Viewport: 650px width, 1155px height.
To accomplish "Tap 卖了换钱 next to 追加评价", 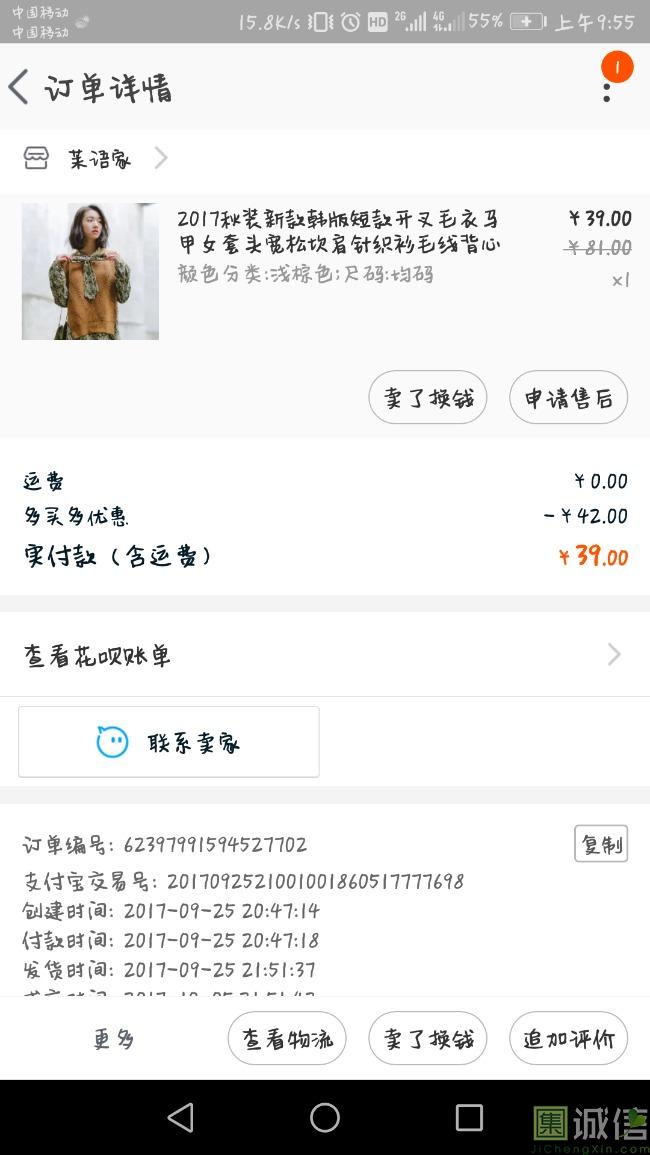I will point(428,1039).
